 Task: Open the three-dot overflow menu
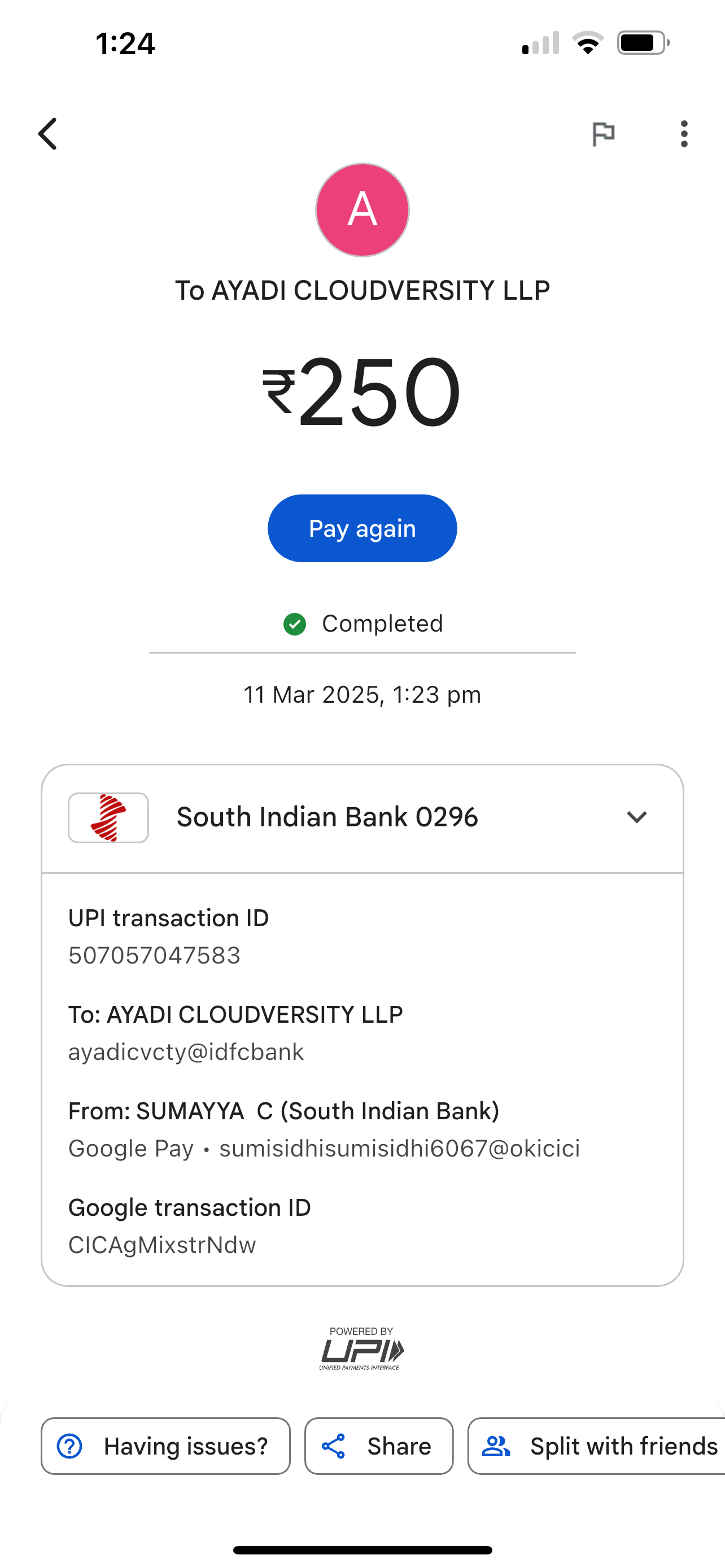pos(684,134)
